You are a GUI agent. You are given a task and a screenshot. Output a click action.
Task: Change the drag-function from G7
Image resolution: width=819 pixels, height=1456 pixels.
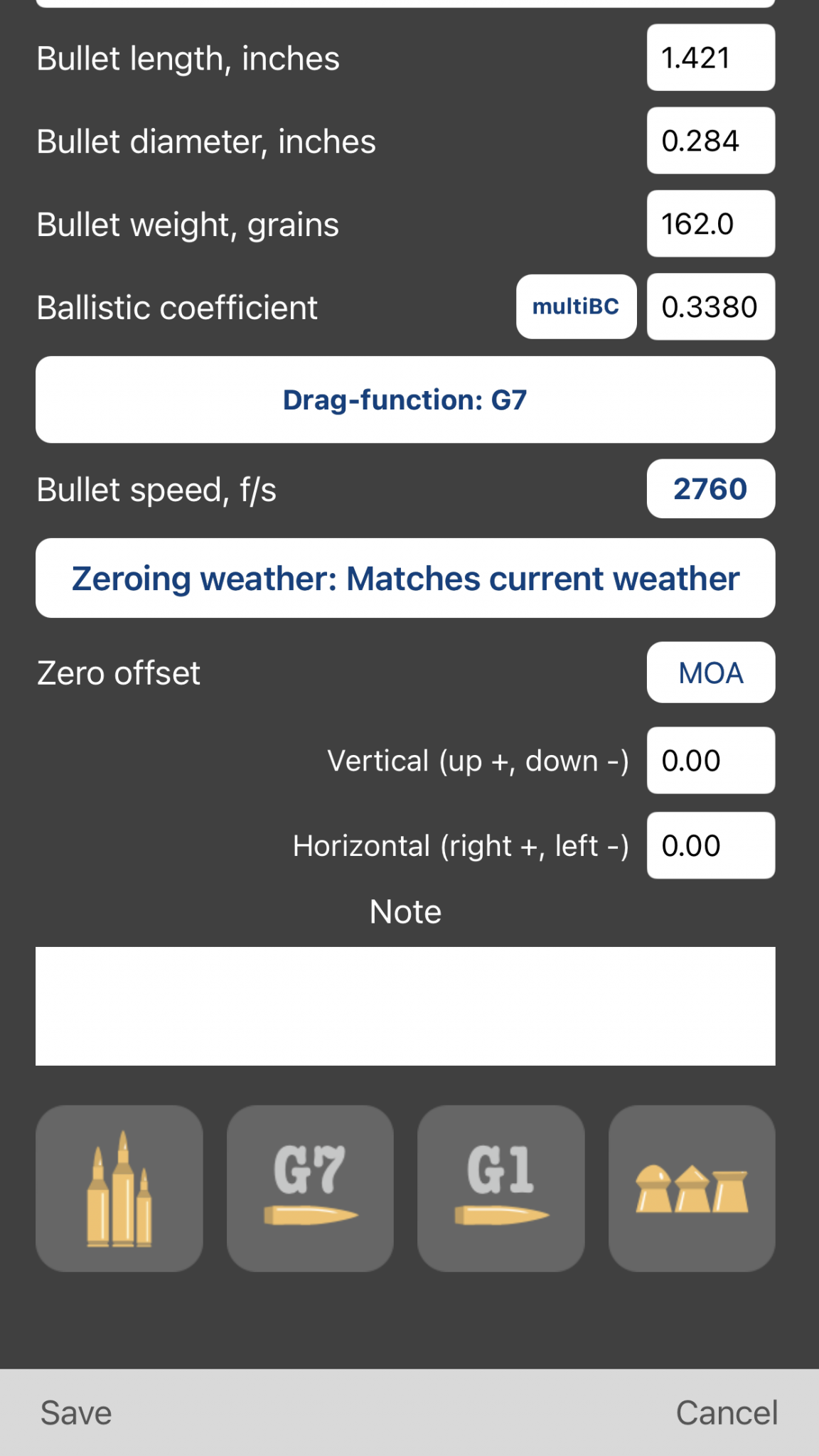pos(405,400)
